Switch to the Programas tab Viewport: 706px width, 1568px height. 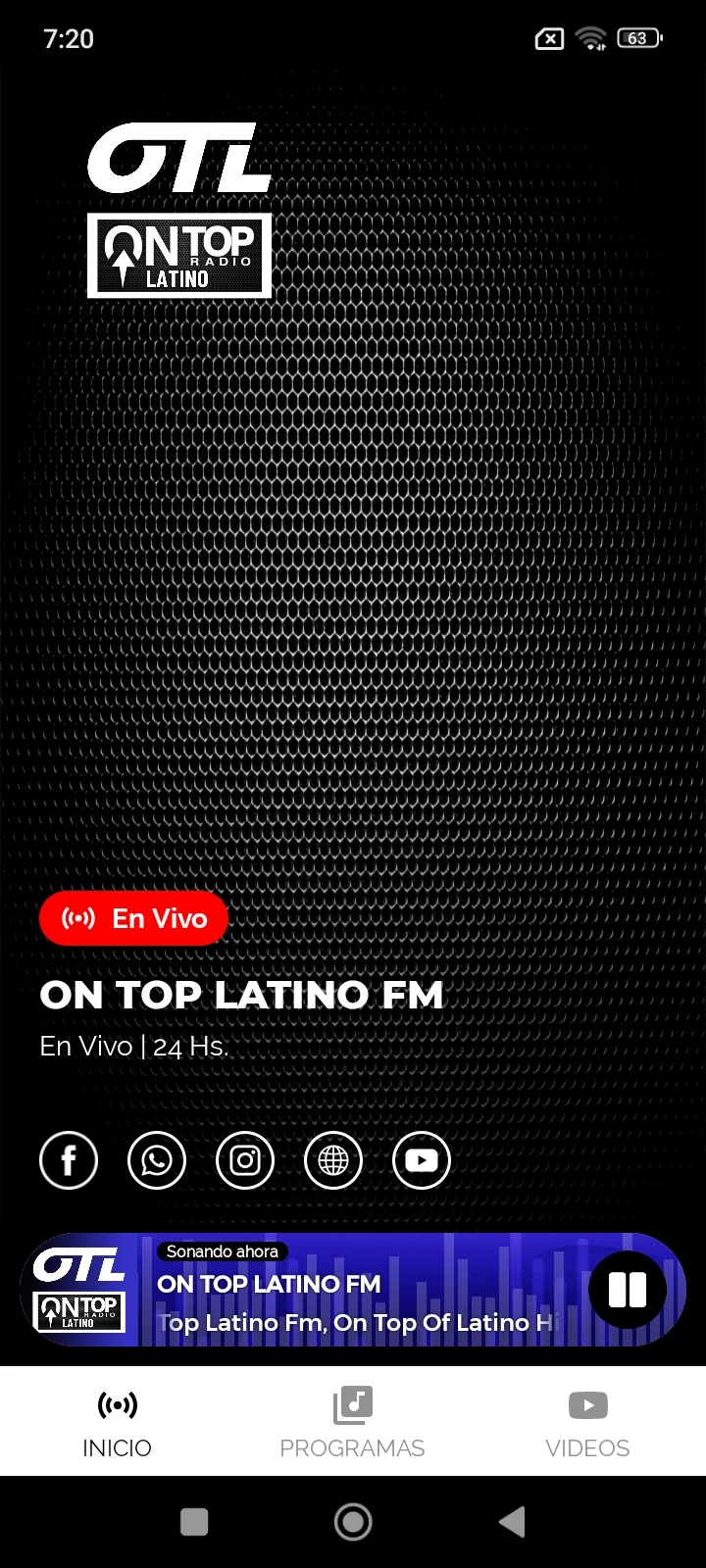coord(353,1422)
